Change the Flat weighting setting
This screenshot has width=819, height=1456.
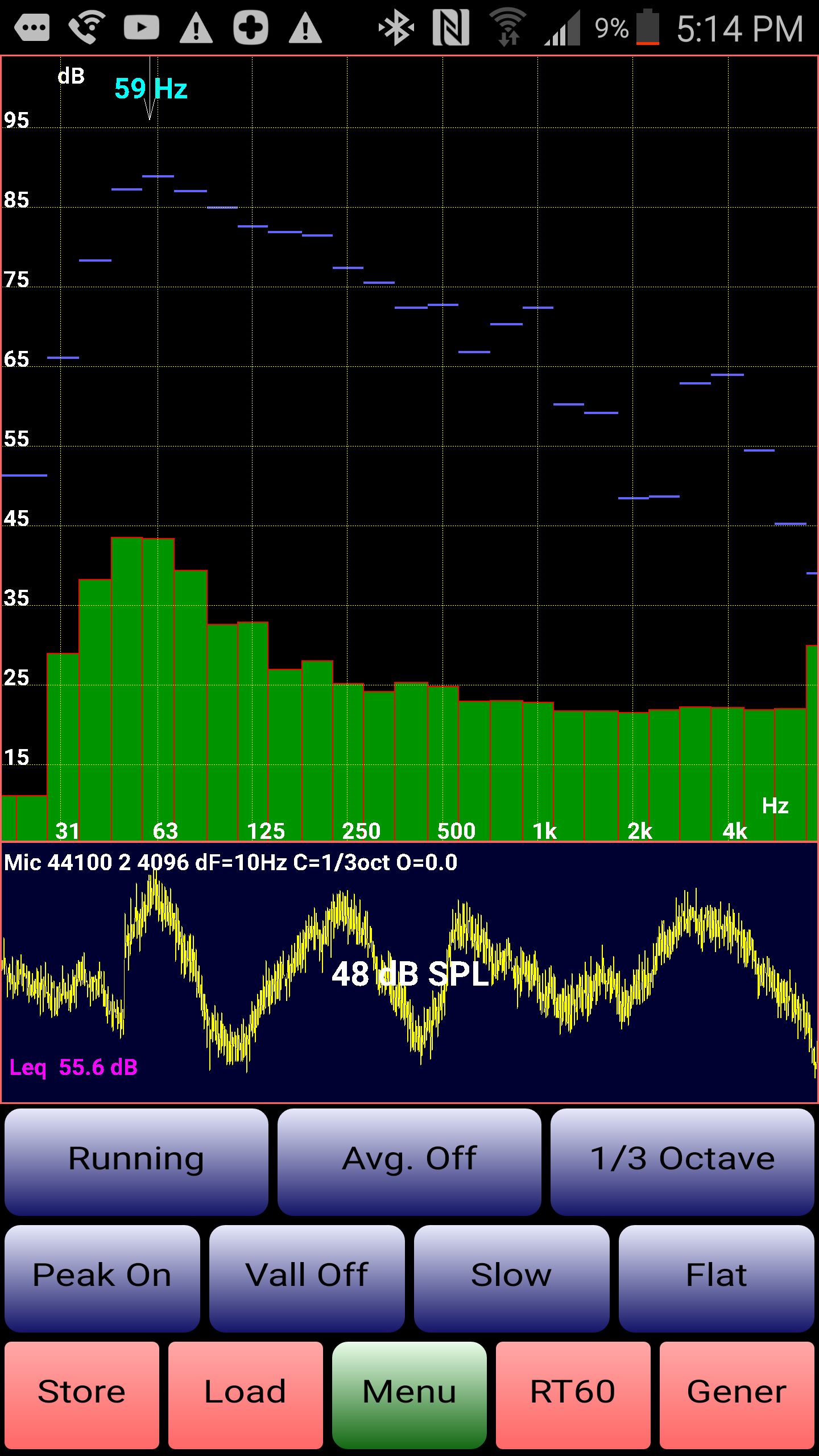point(717,1278)
